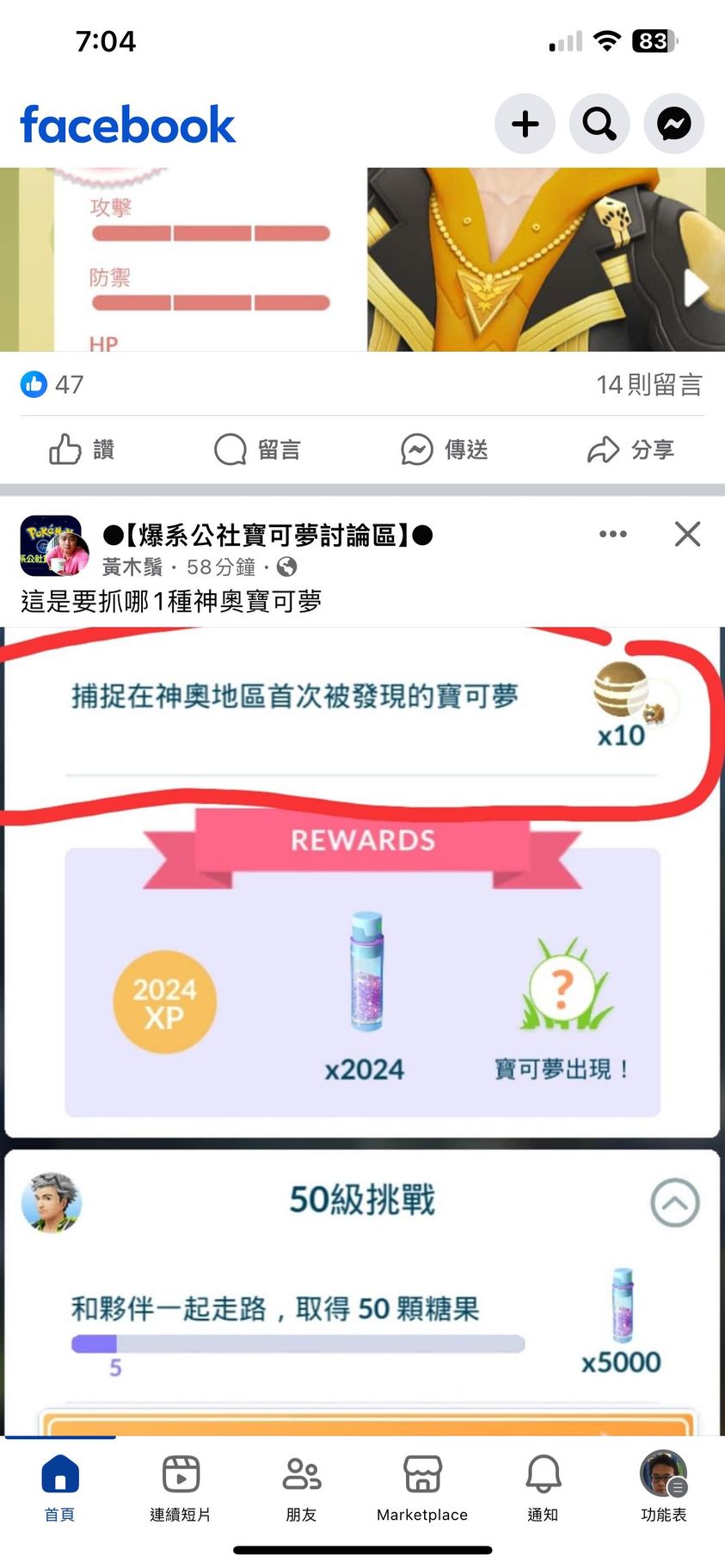
Task: Comment on the post via 留言
Action: coord(257,449)
